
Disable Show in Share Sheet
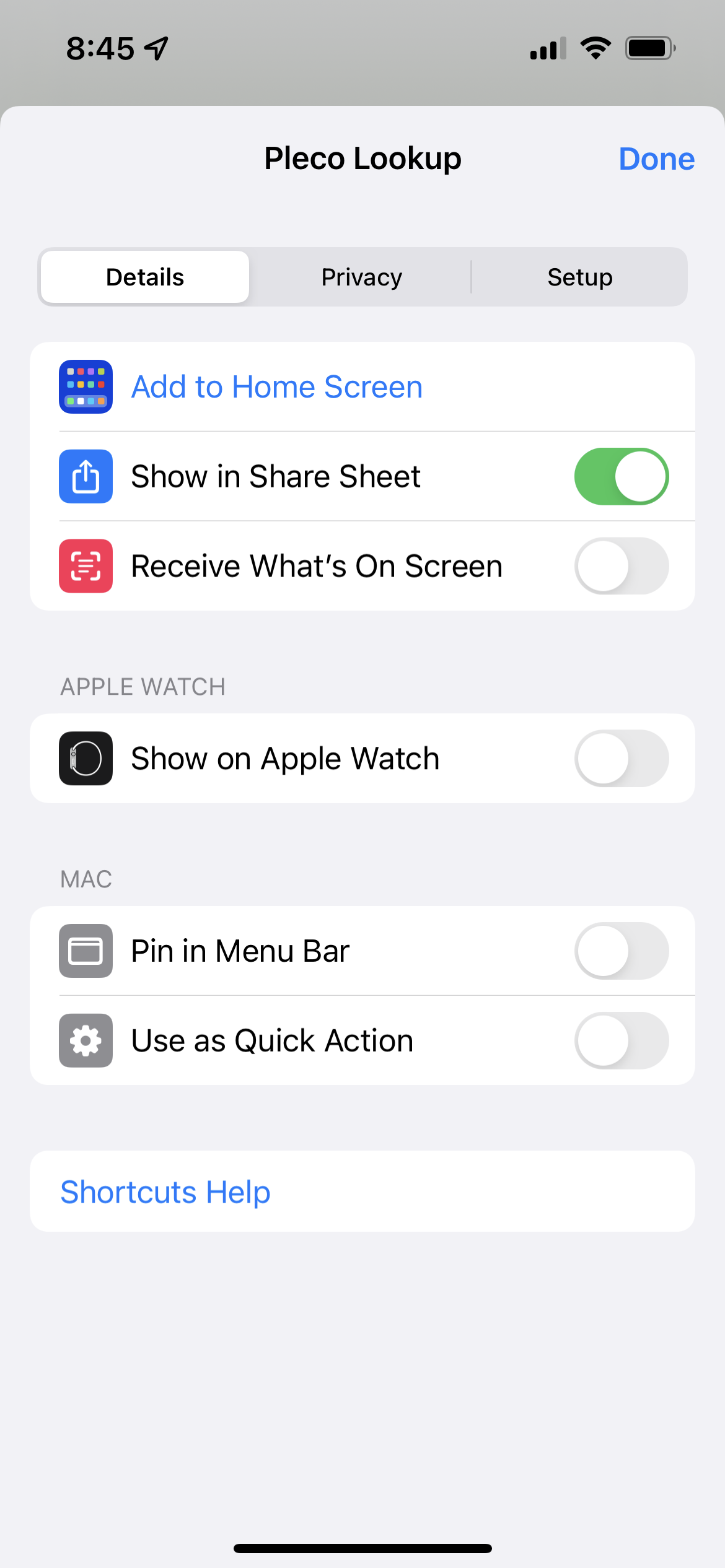622,476
